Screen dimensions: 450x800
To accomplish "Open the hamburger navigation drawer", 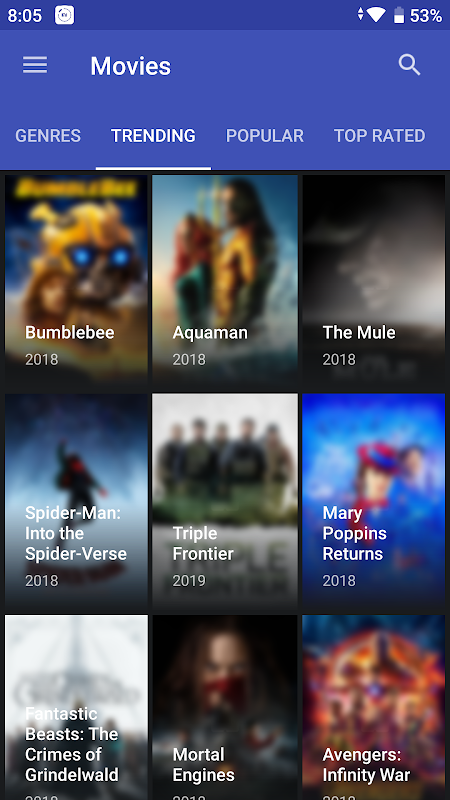I will pyautogui.click(x=35, y=65).
